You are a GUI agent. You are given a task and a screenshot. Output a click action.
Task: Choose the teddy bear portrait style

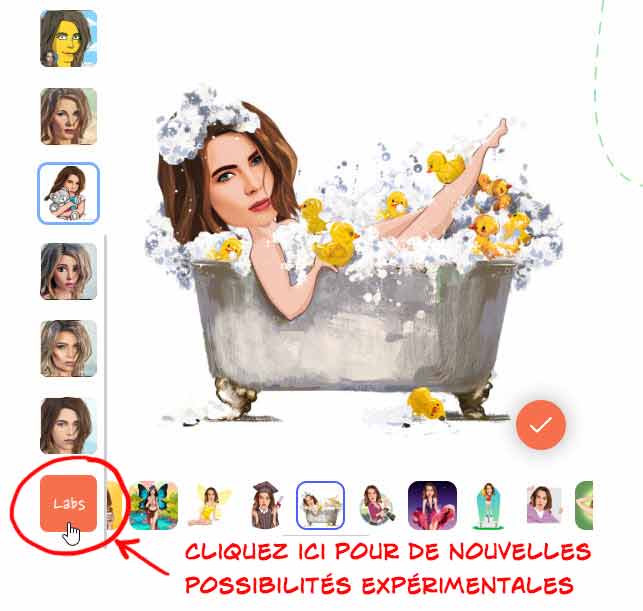pyautogui.click(x=68, y=193)
